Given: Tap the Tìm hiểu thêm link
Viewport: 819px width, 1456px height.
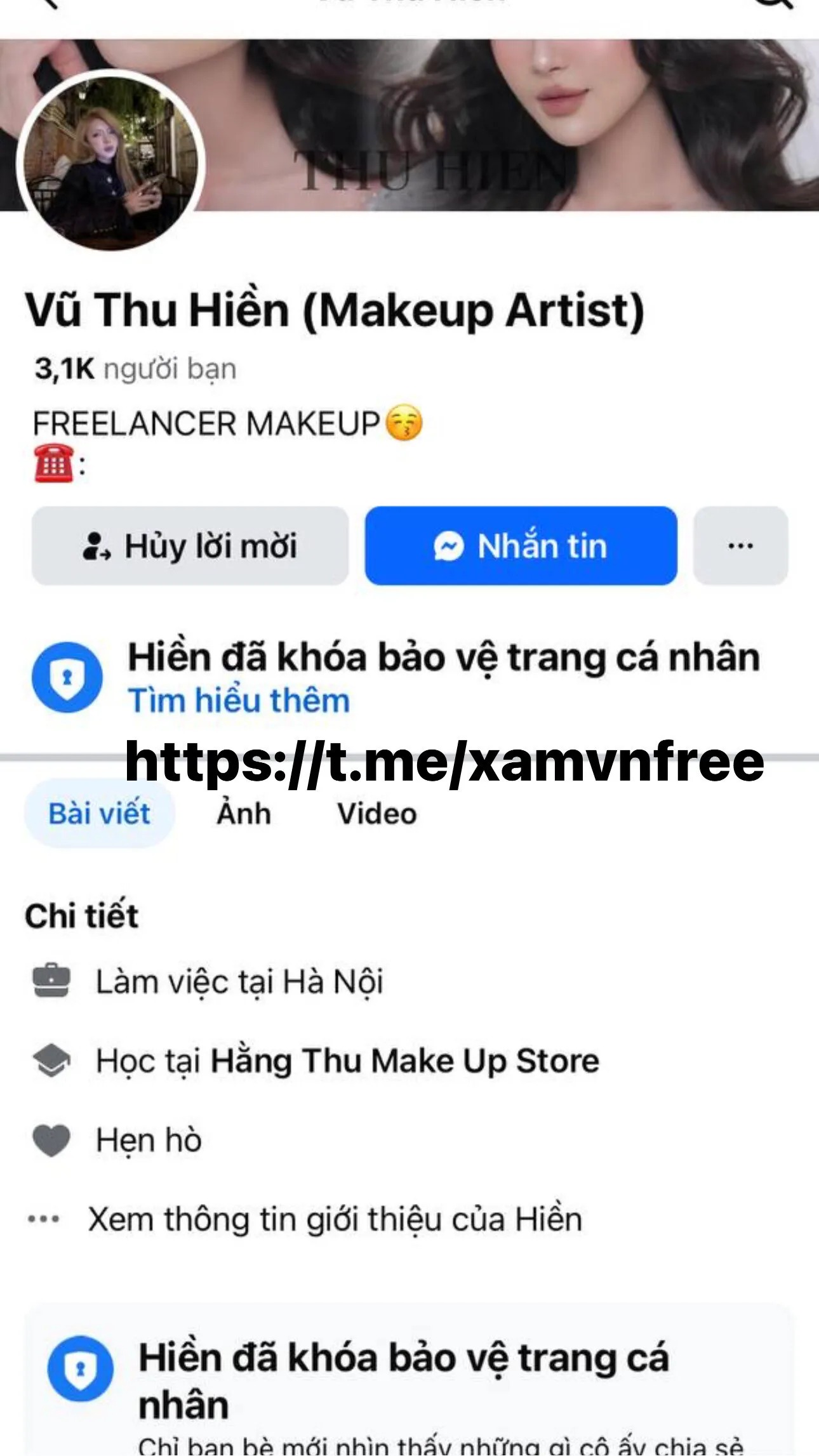Looking at the screenshot, I should tap(239, 701).
